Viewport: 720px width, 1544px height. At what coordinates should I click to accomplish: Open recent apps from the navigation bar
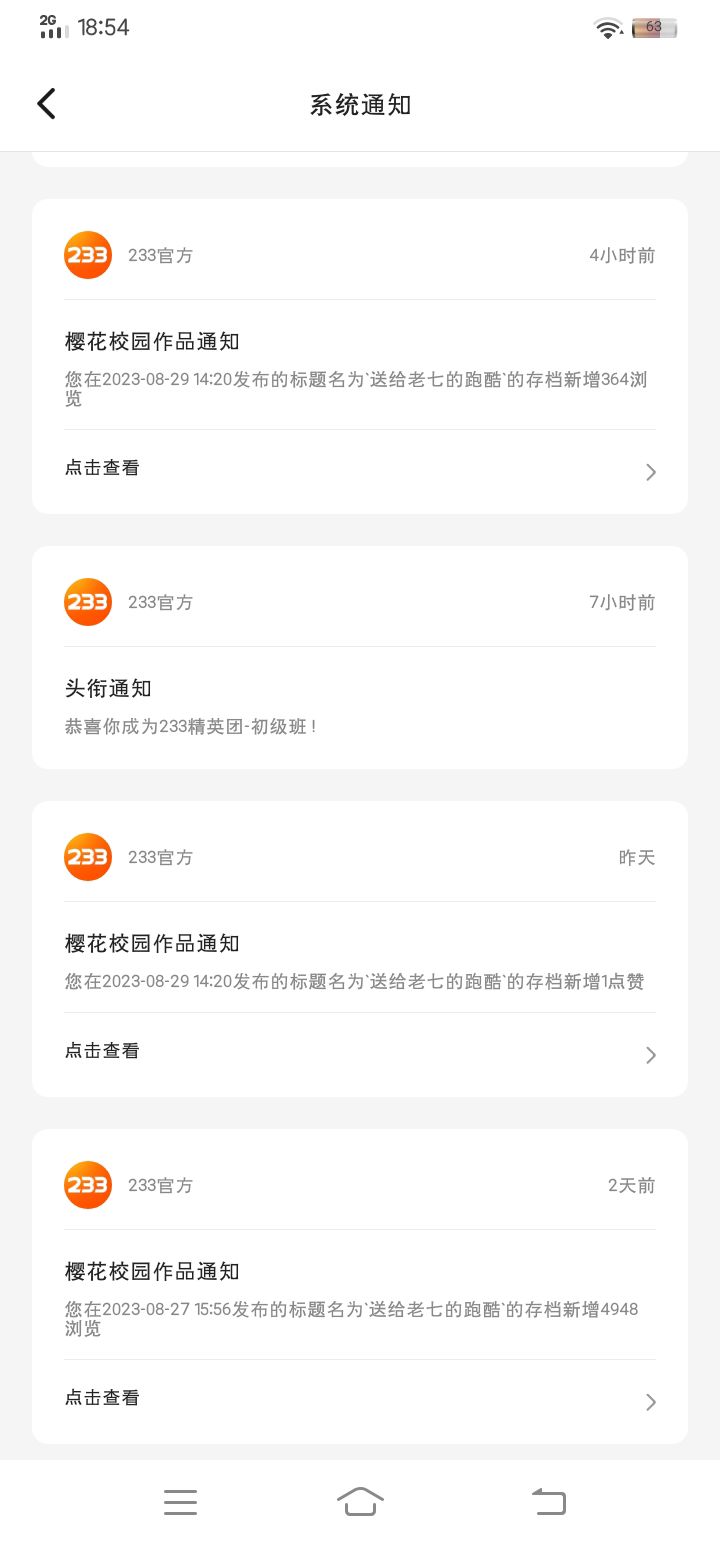point(180,1501)
